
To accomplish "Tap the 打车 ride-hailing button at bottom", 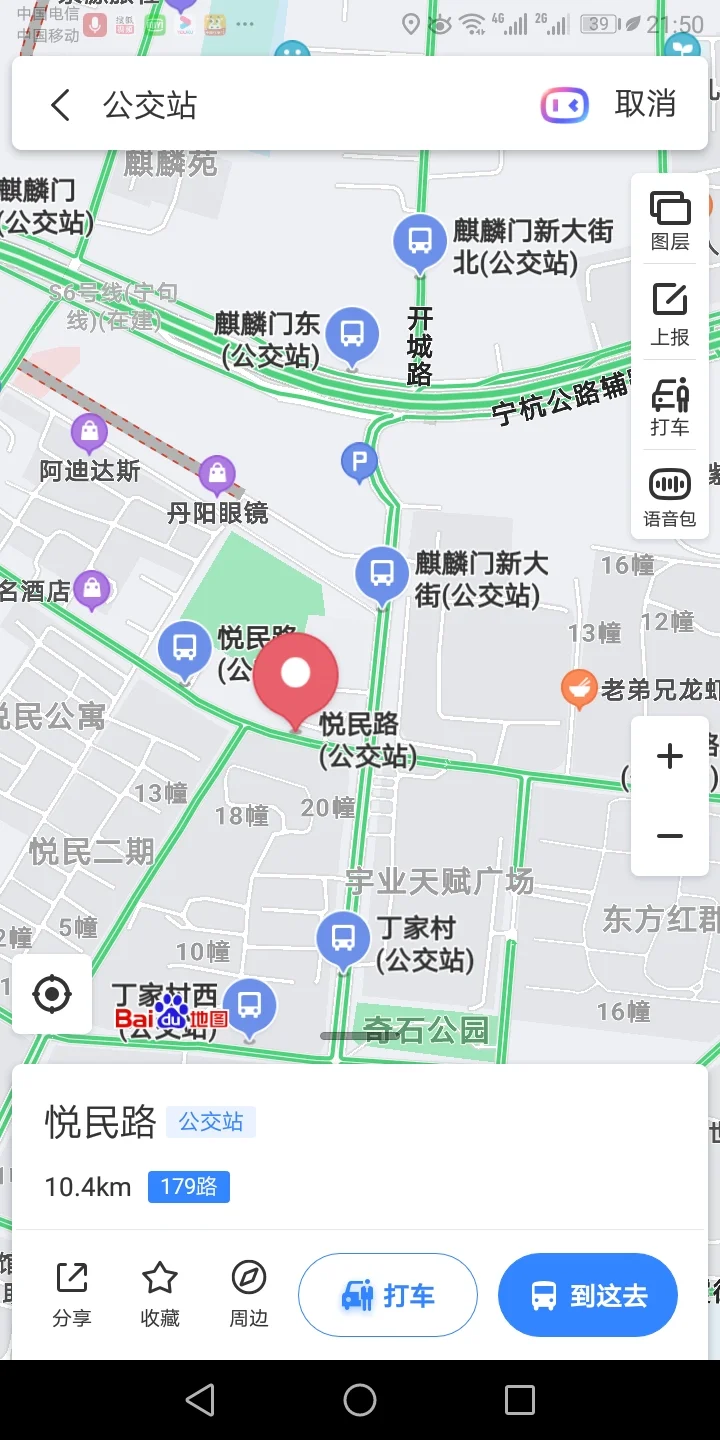I will point(388,1294).
